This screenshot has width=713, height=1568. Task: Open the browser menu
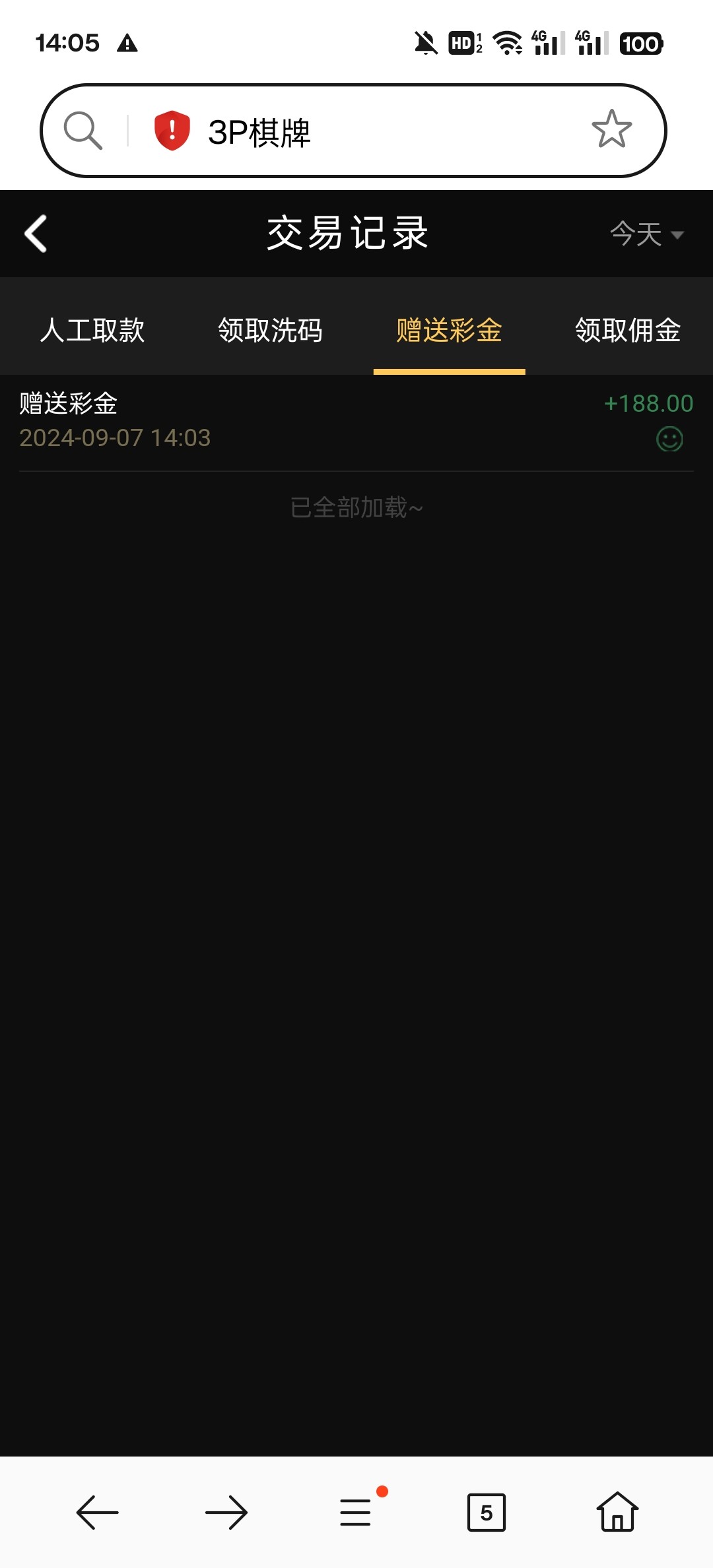pyautogui.click(x=356, y=1512)
